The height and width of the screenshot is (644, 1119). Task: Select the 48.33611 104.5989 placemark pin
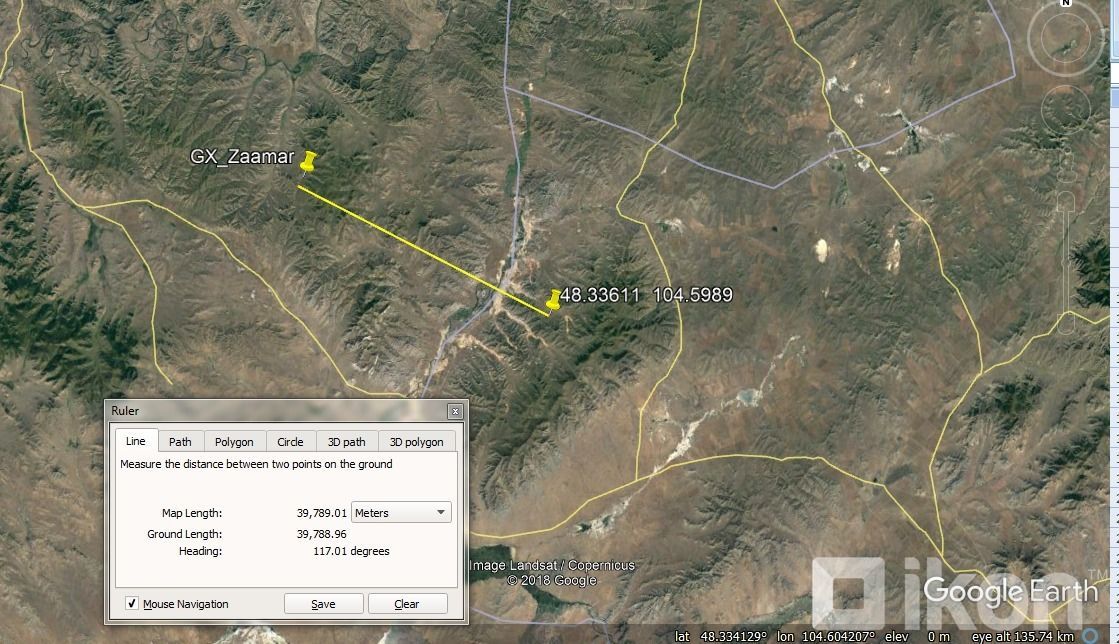coord(554,300)
